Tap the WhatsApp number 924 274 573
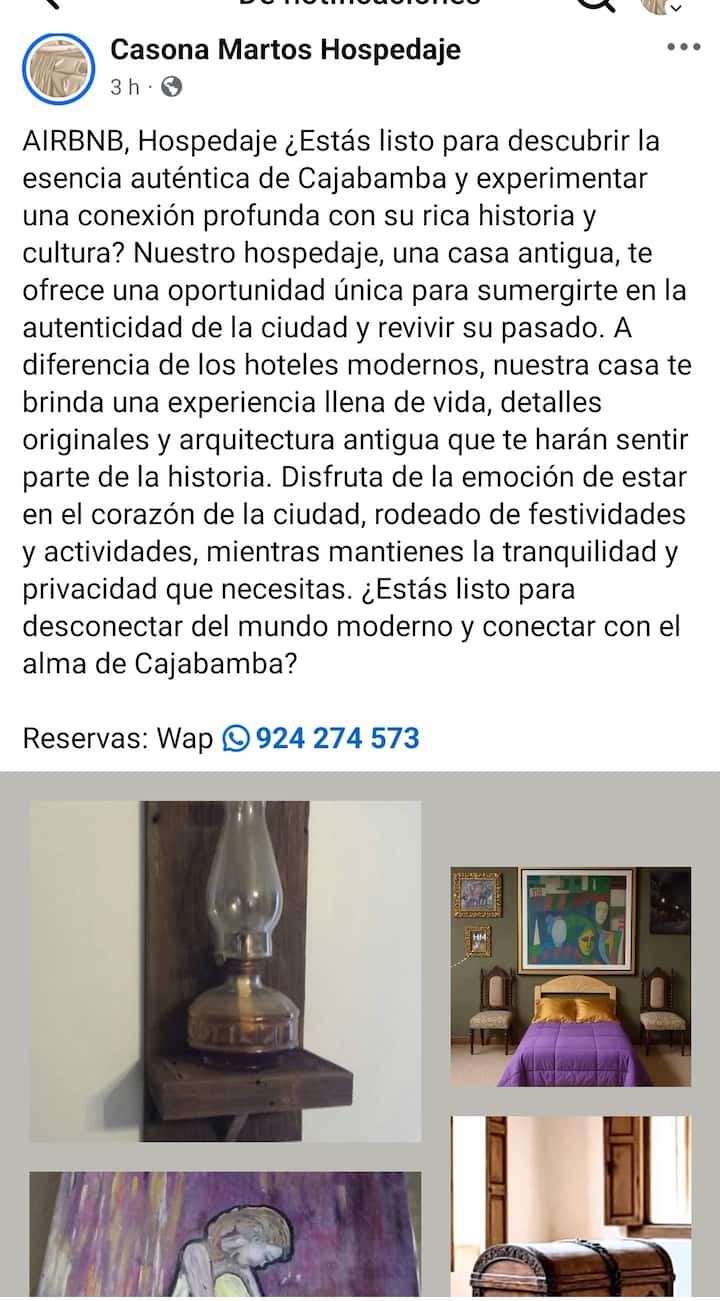The width and height of the screenshot is (720, 1301). click(336, 739)
